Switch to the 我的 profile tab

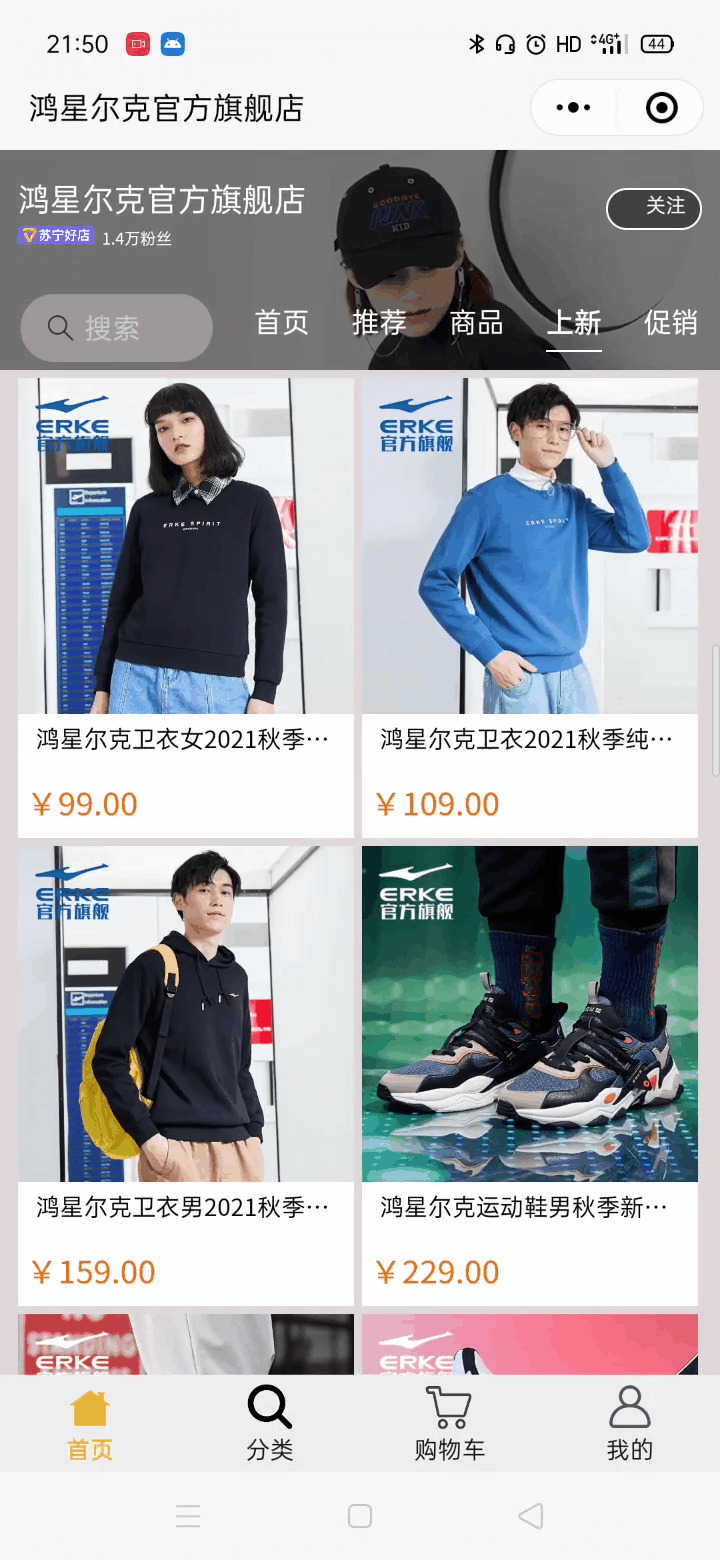630,1424
